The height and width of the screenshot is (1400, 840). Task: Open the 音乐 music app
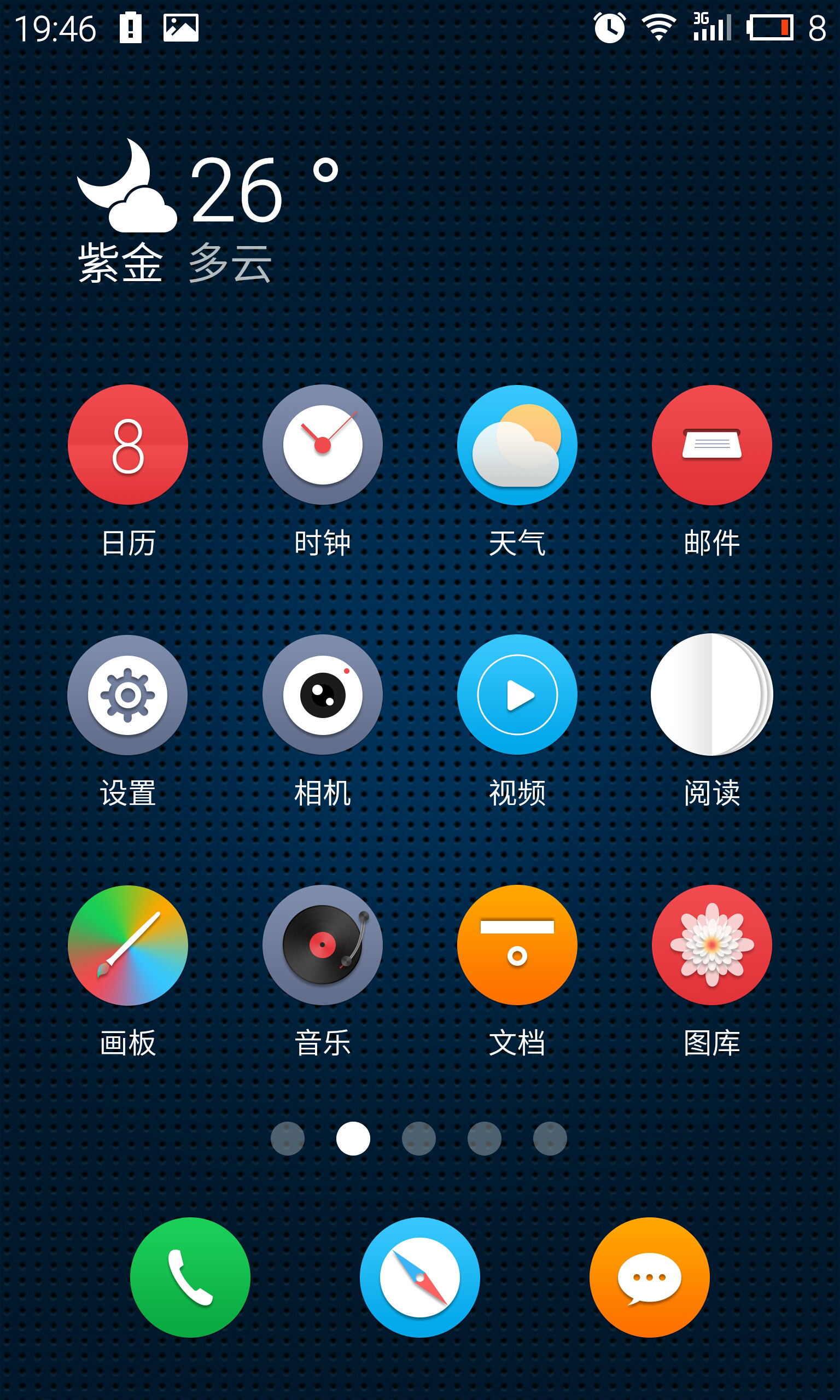tap(323, 945)
